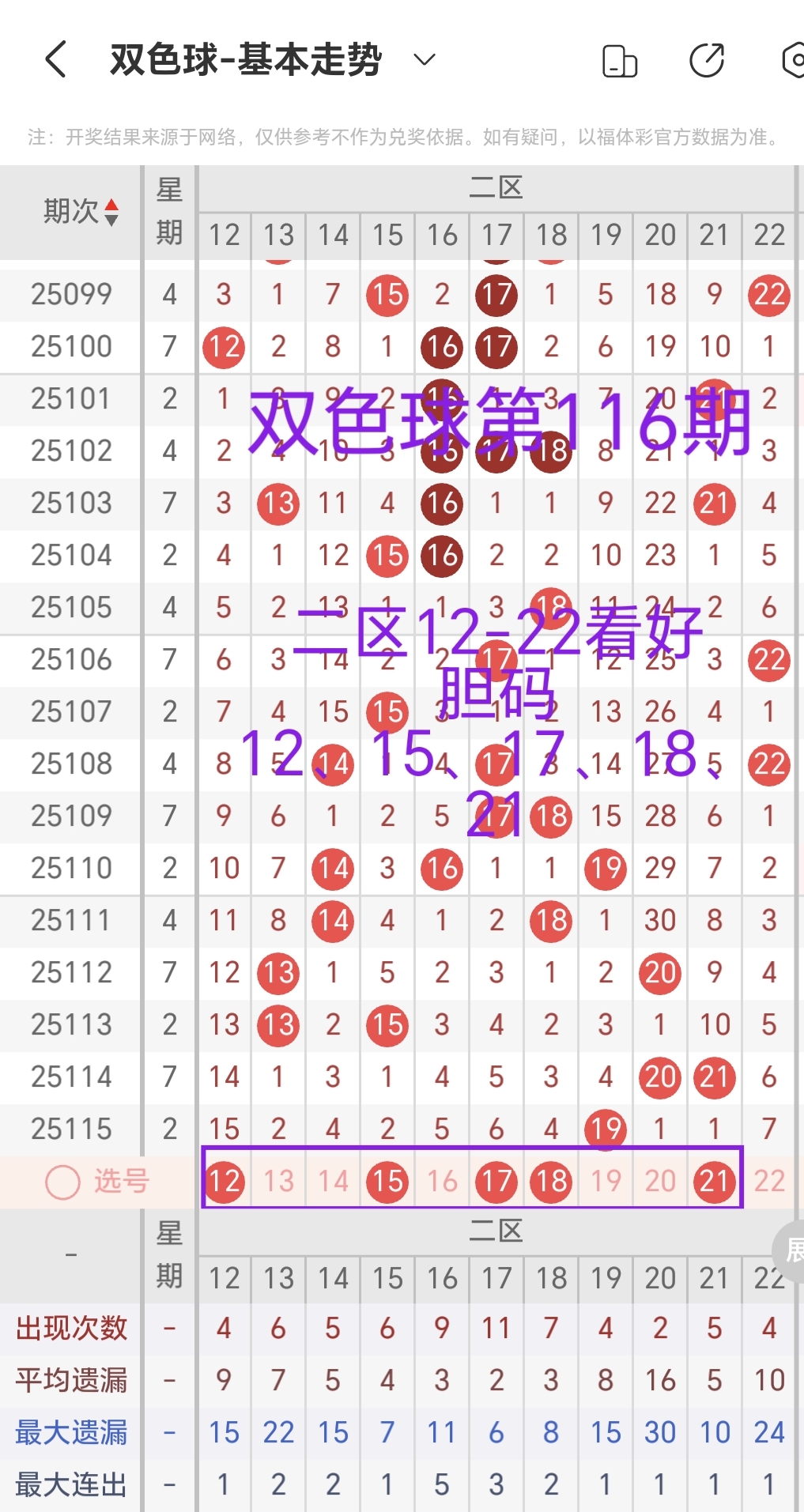Click the 最大遗漏 row label

coord(70,1432)
